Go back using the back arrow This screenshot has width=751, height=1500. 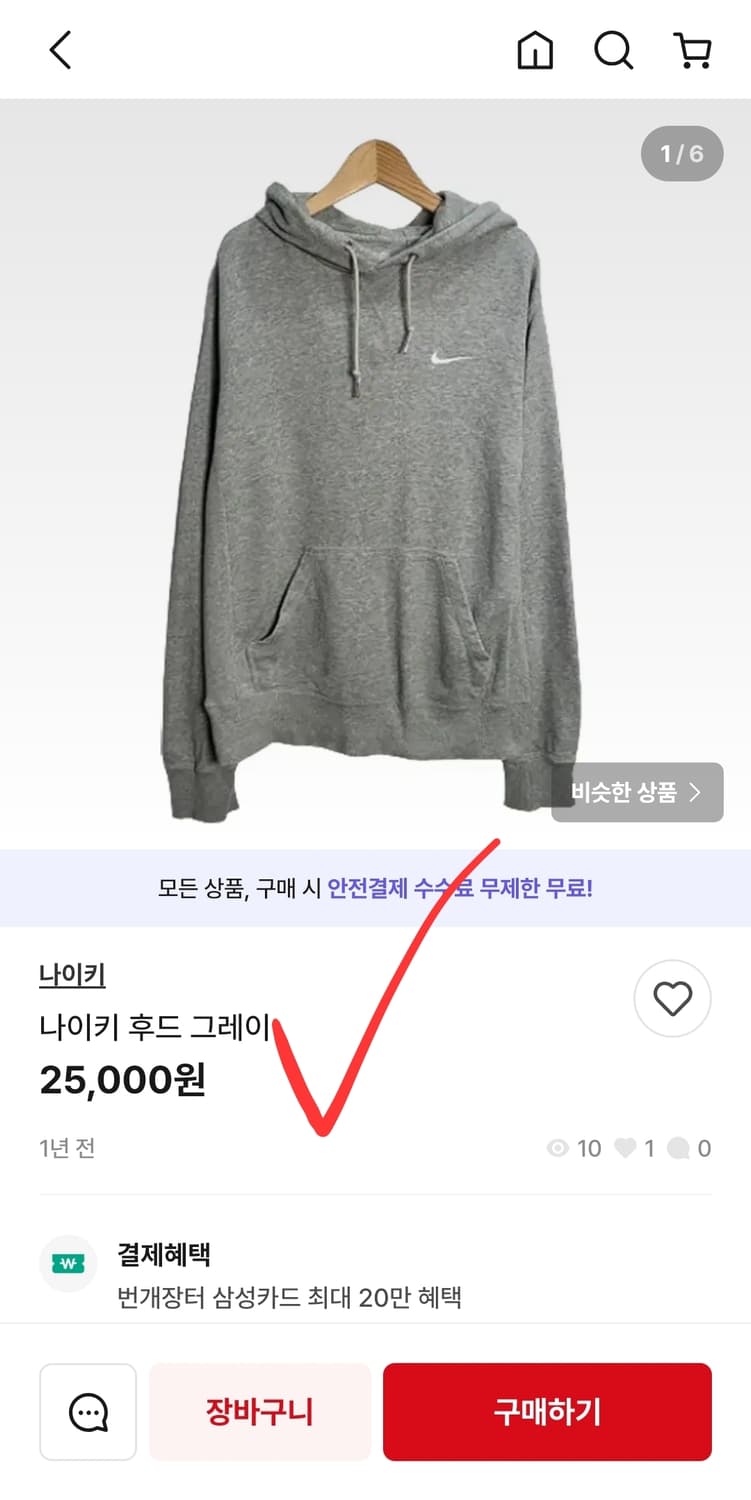click(x=60, y=49)
